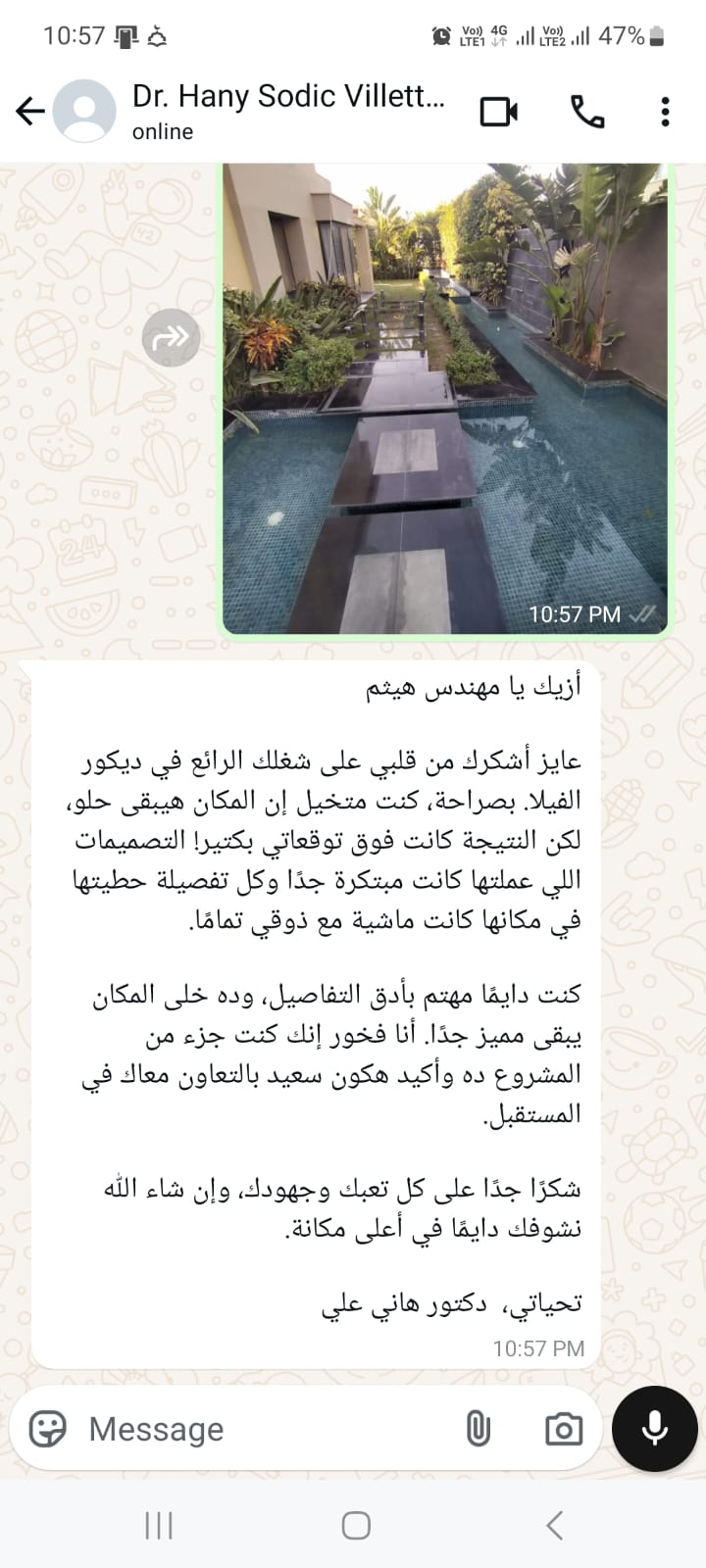
Task: Tap the voice message microphone button
Action: 654,1429
